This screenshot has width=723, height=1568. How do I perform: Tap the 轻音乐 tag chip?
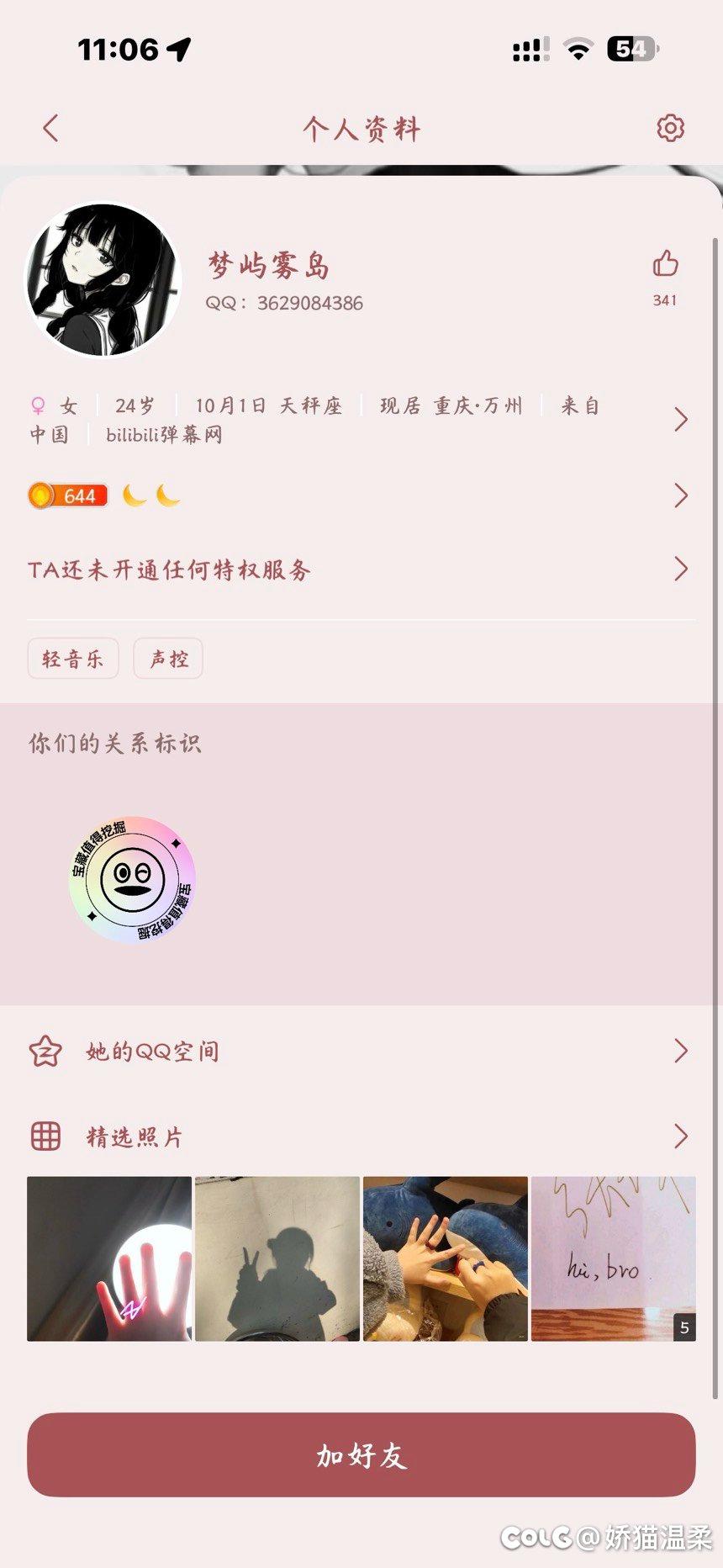pos(73,659)
